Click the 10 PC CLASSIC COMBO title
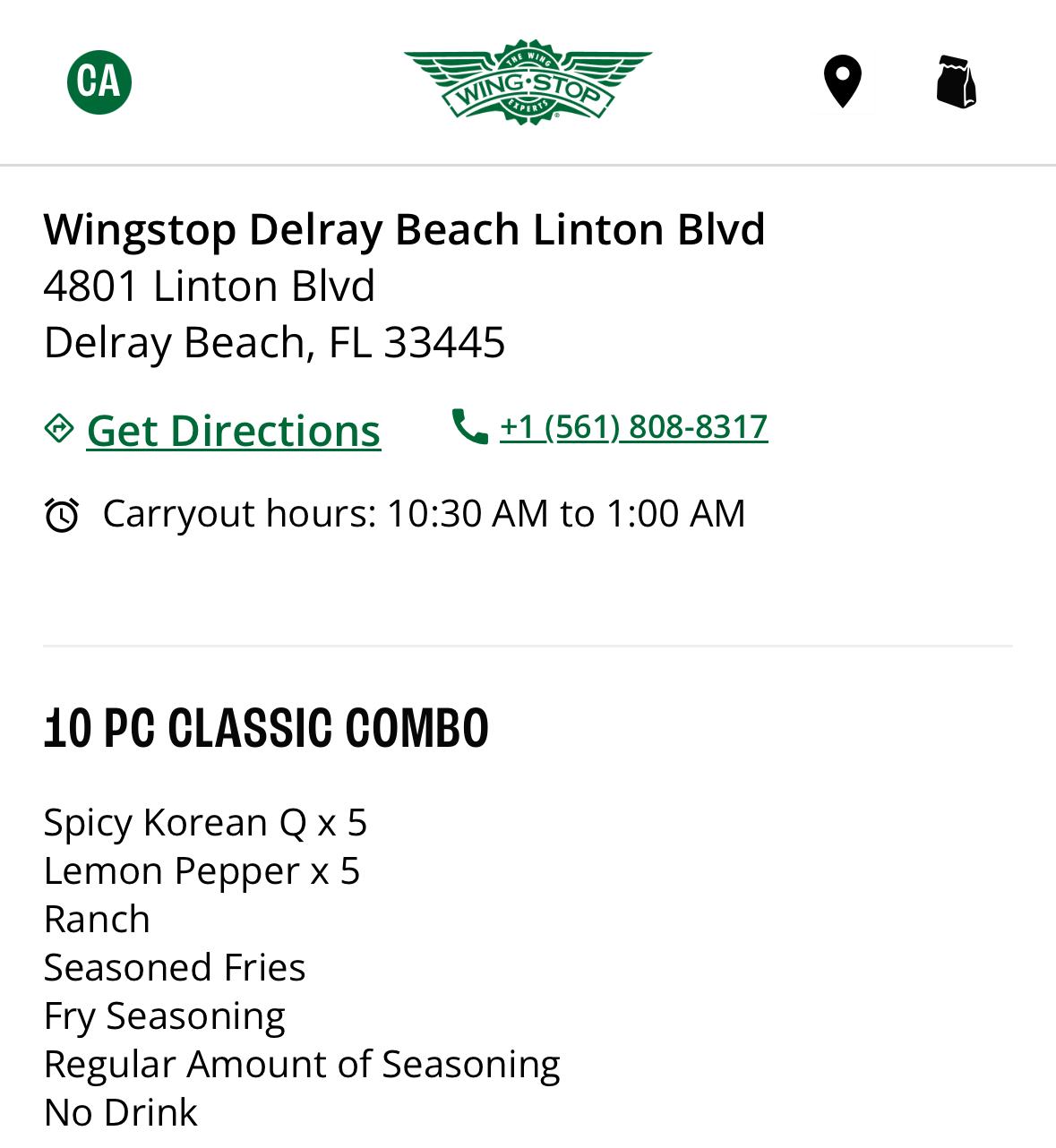1056x1148 pixels. pos(266,725)
